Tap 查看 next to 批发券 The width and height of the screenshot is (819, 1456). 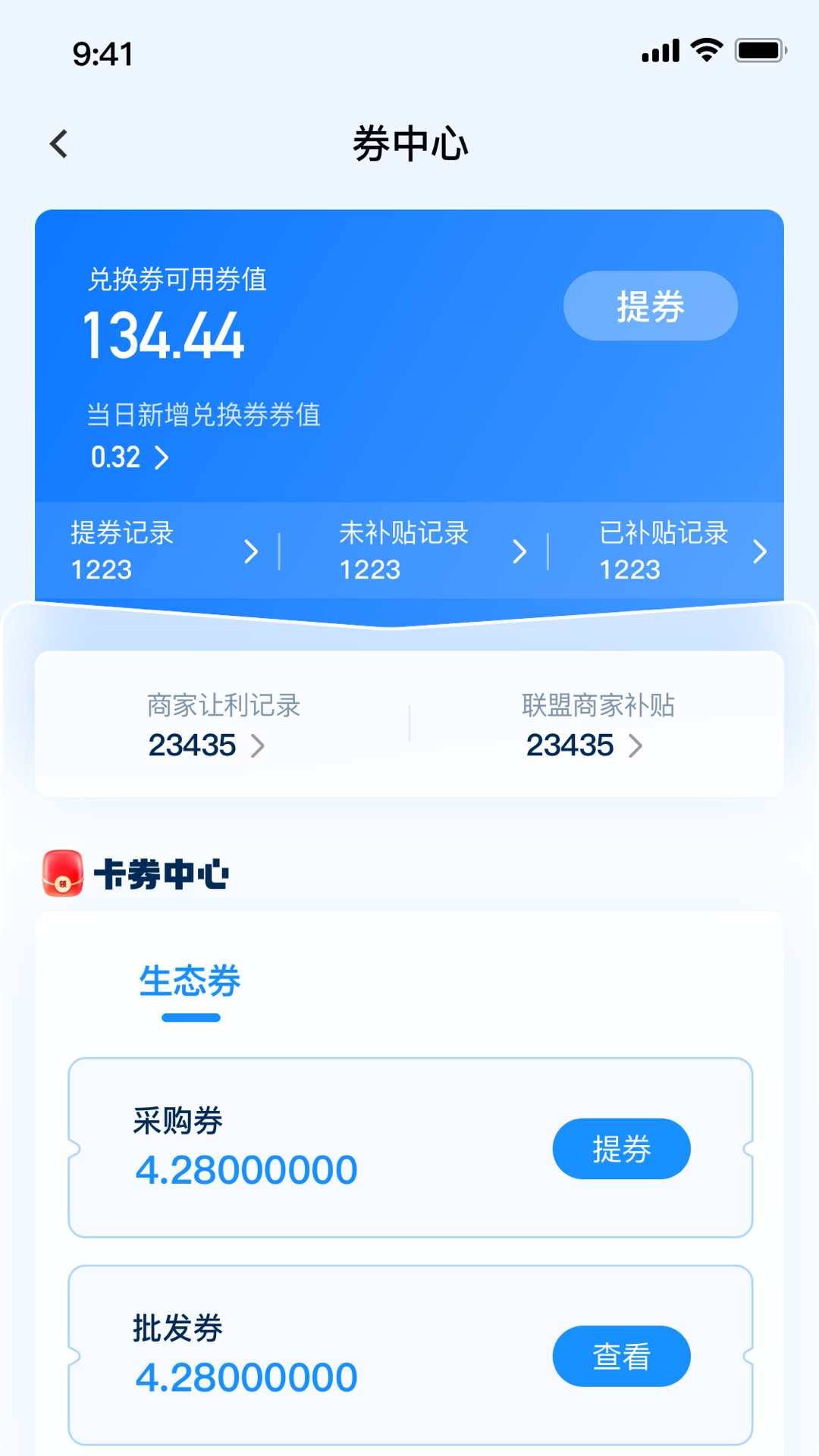pos(621,1355)
